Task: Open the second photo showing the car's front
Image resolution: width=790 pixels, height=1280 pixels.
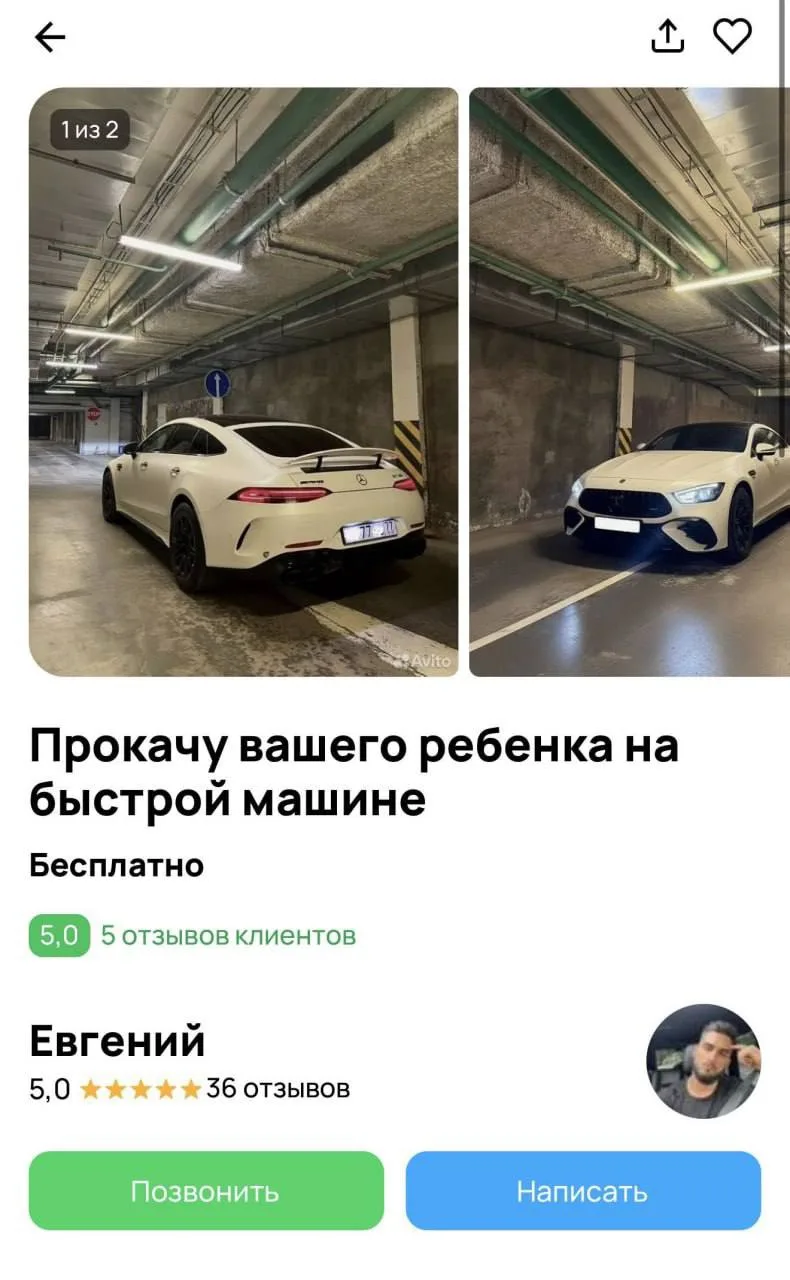Action: click(x=629, y=382)
